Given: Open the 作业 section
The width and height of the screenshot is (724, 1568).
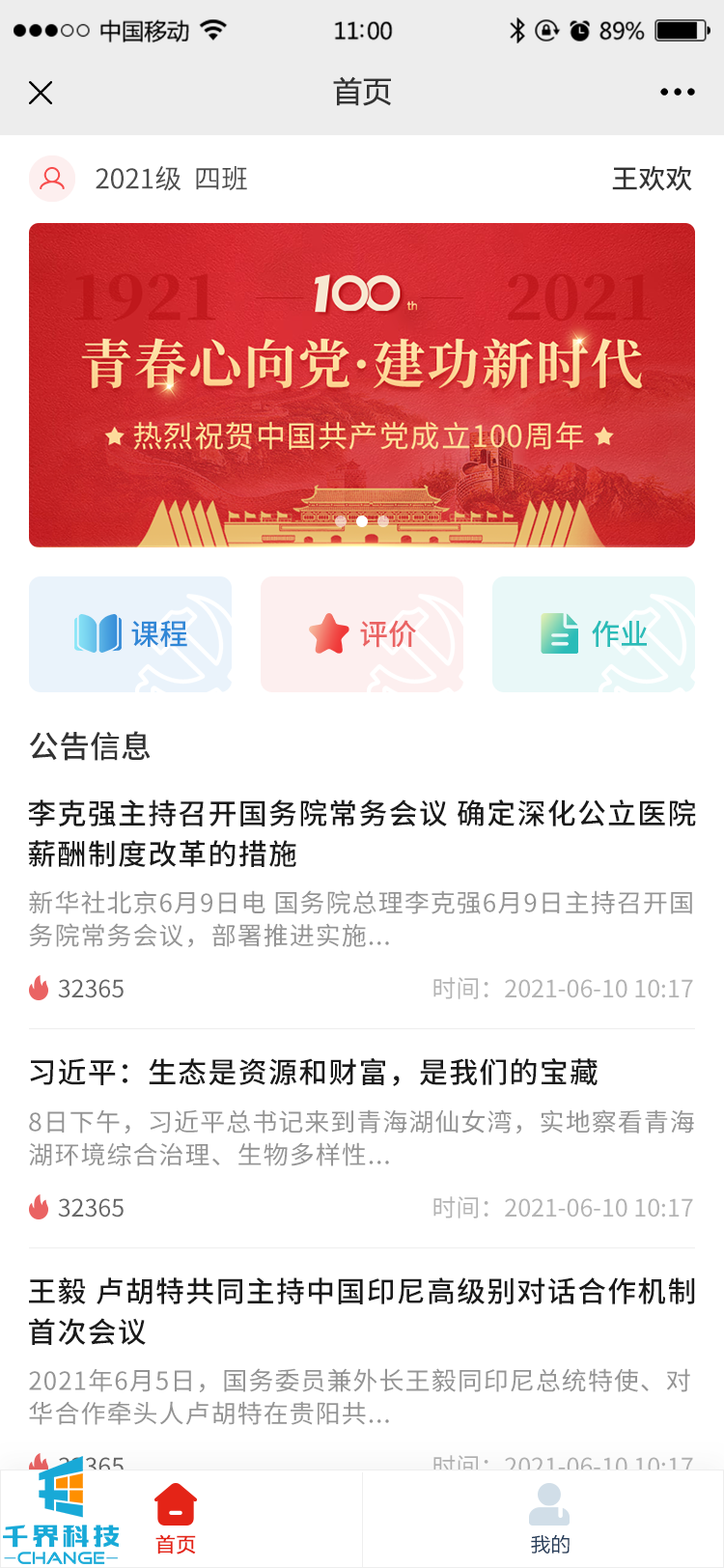Looking at the screenshot, I should [x=594, y=634].
